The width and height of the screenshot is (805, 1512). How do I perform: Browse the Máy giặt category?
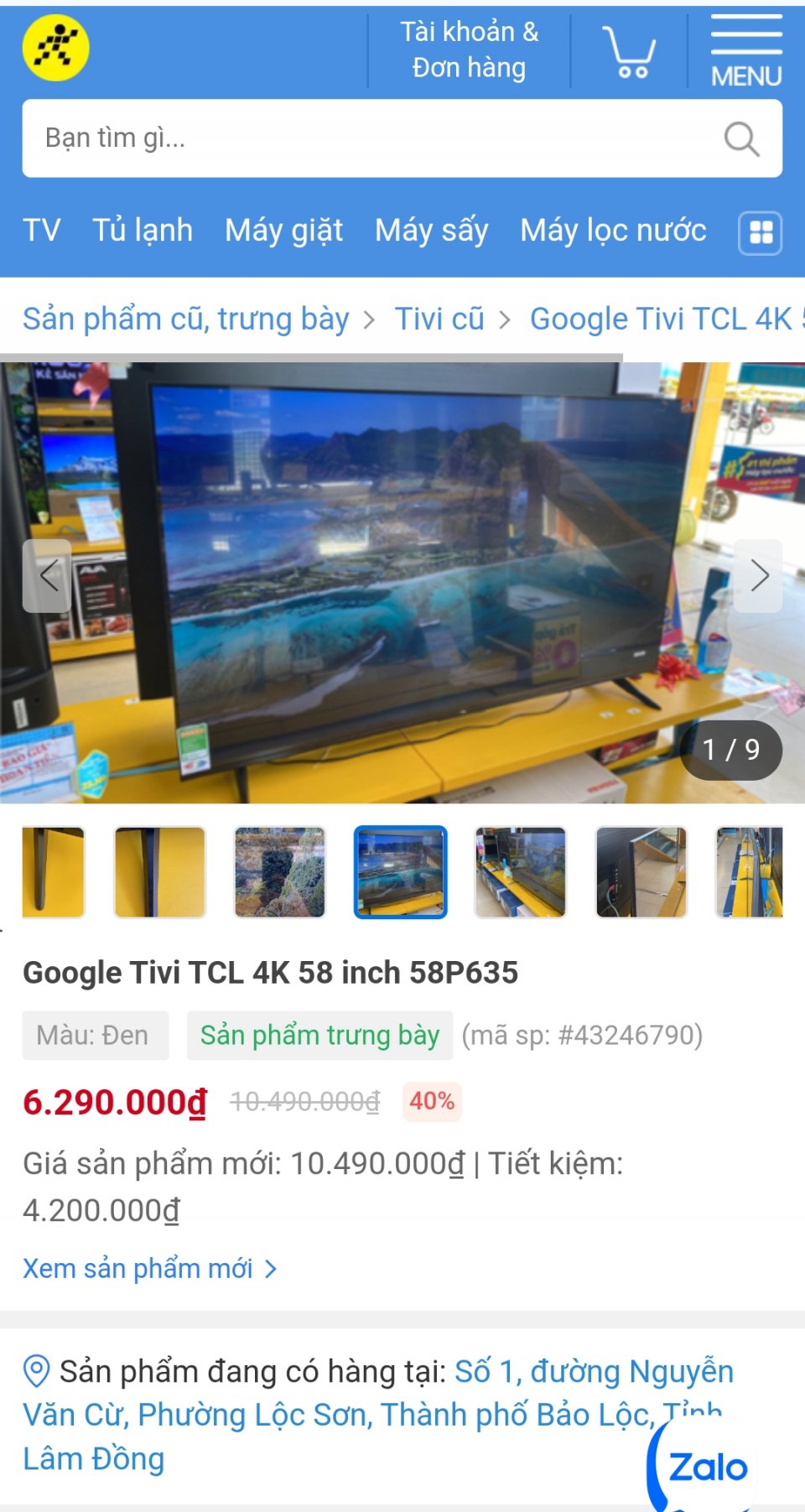click(x=283, y=230)
